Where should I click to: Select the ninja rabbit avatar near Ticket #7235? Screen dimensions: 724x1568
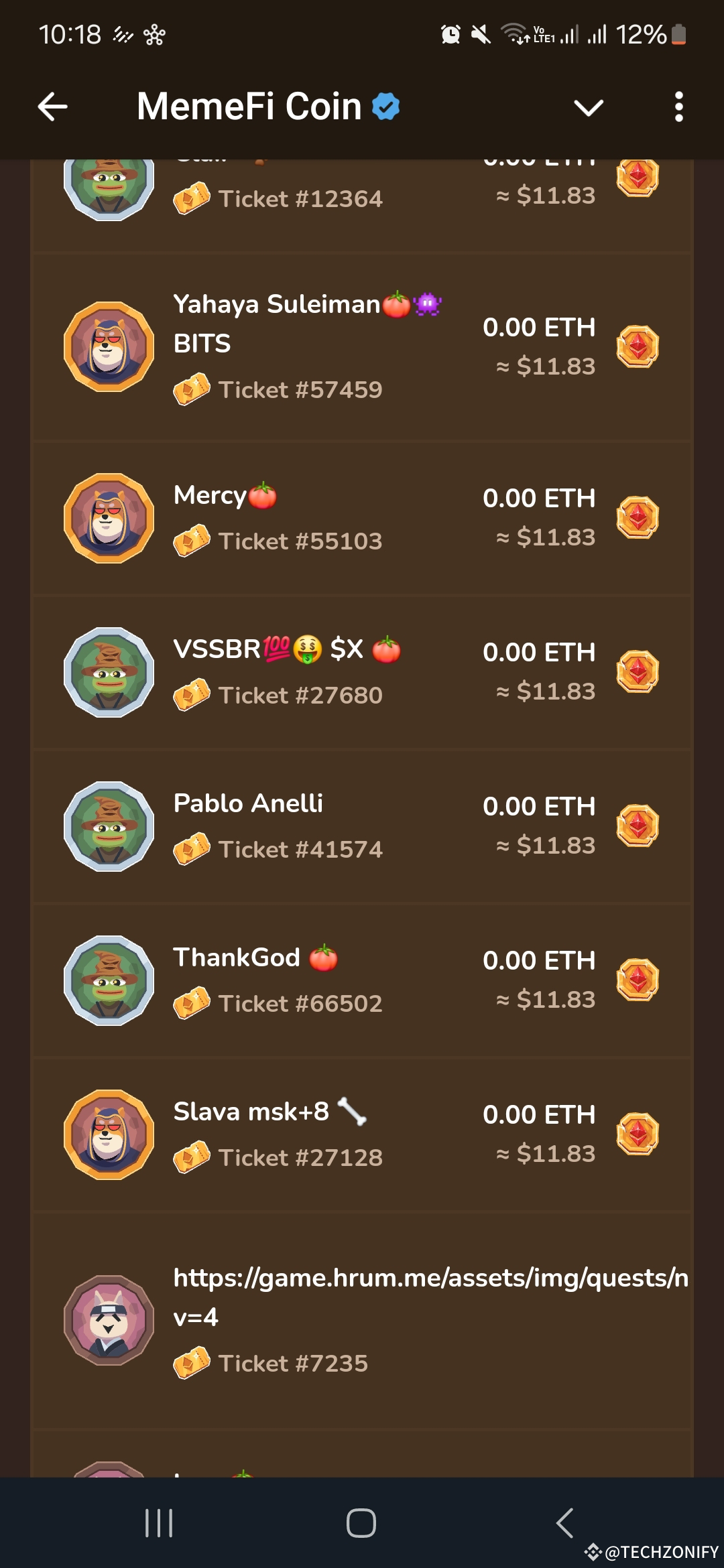click(x=109, y=1323)
